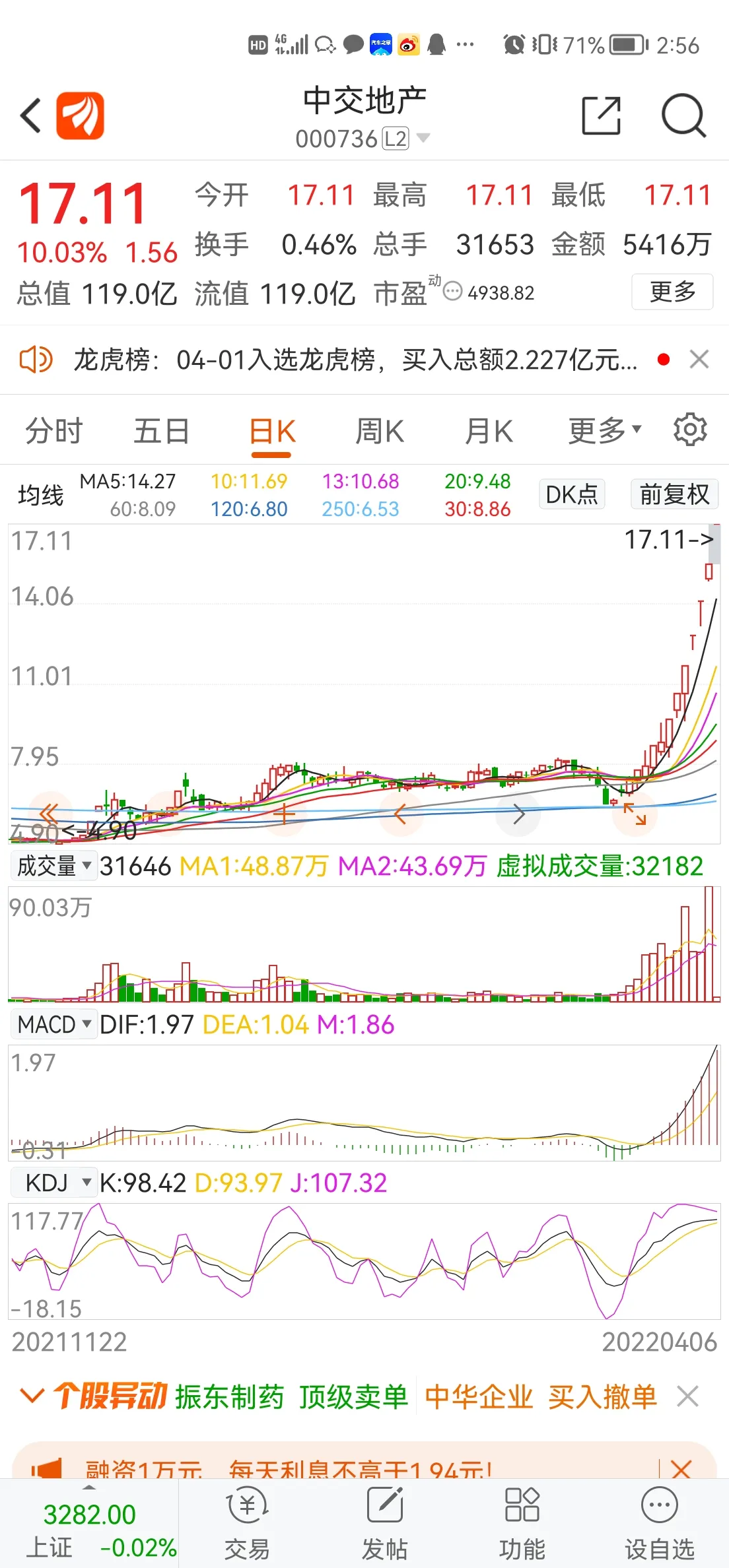This screenshot has height=1568, width=729.
Task: Switch to the 五日 chart tab
Action: pyautogui.click(x=162, y=432)
